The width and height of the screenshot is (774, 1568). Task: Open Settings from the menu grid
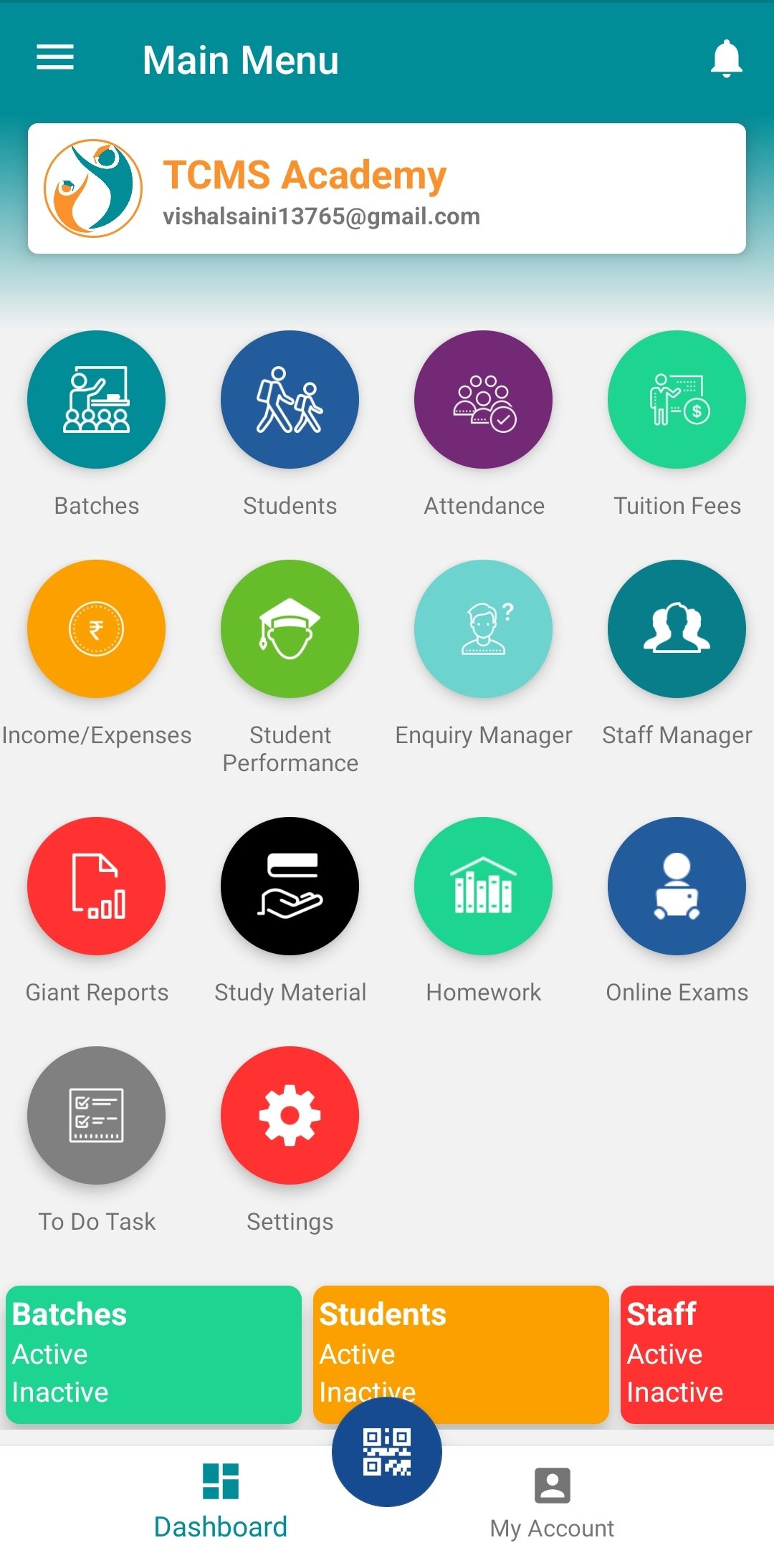(290, 1116)
